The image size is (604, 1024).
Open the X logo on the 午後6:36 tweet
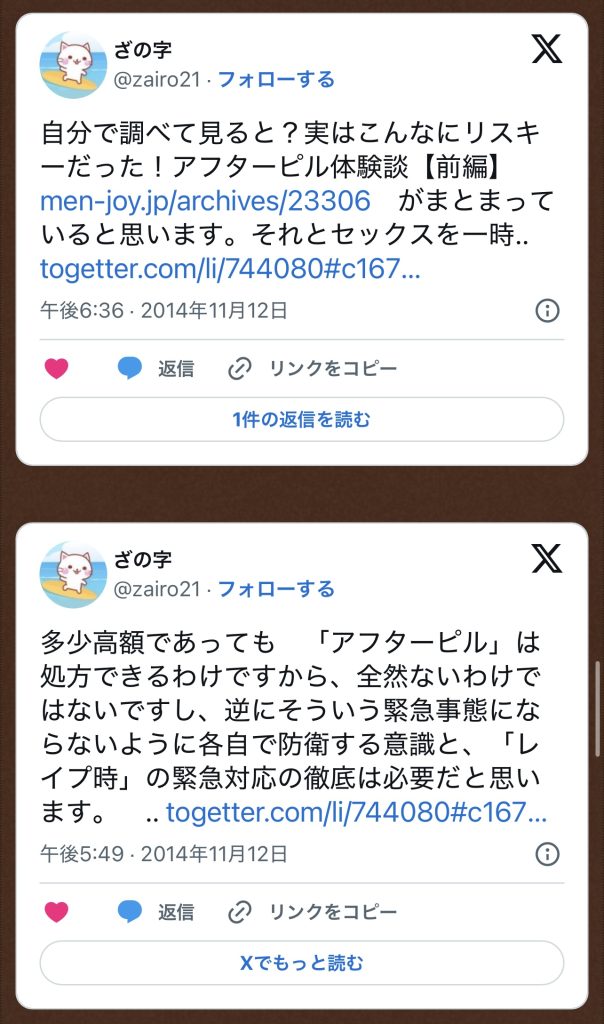click(547, 49)
